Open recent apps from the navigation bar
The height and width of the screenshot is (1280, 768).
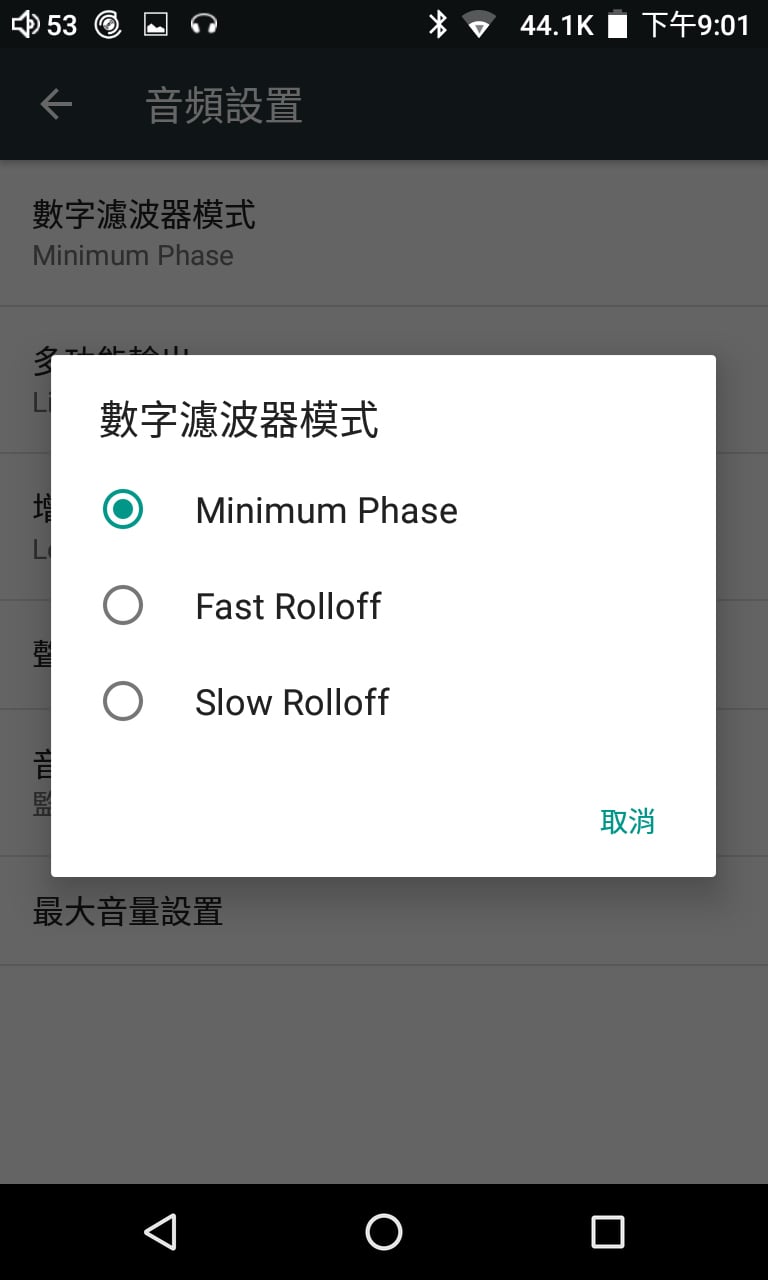(607, 1232)
